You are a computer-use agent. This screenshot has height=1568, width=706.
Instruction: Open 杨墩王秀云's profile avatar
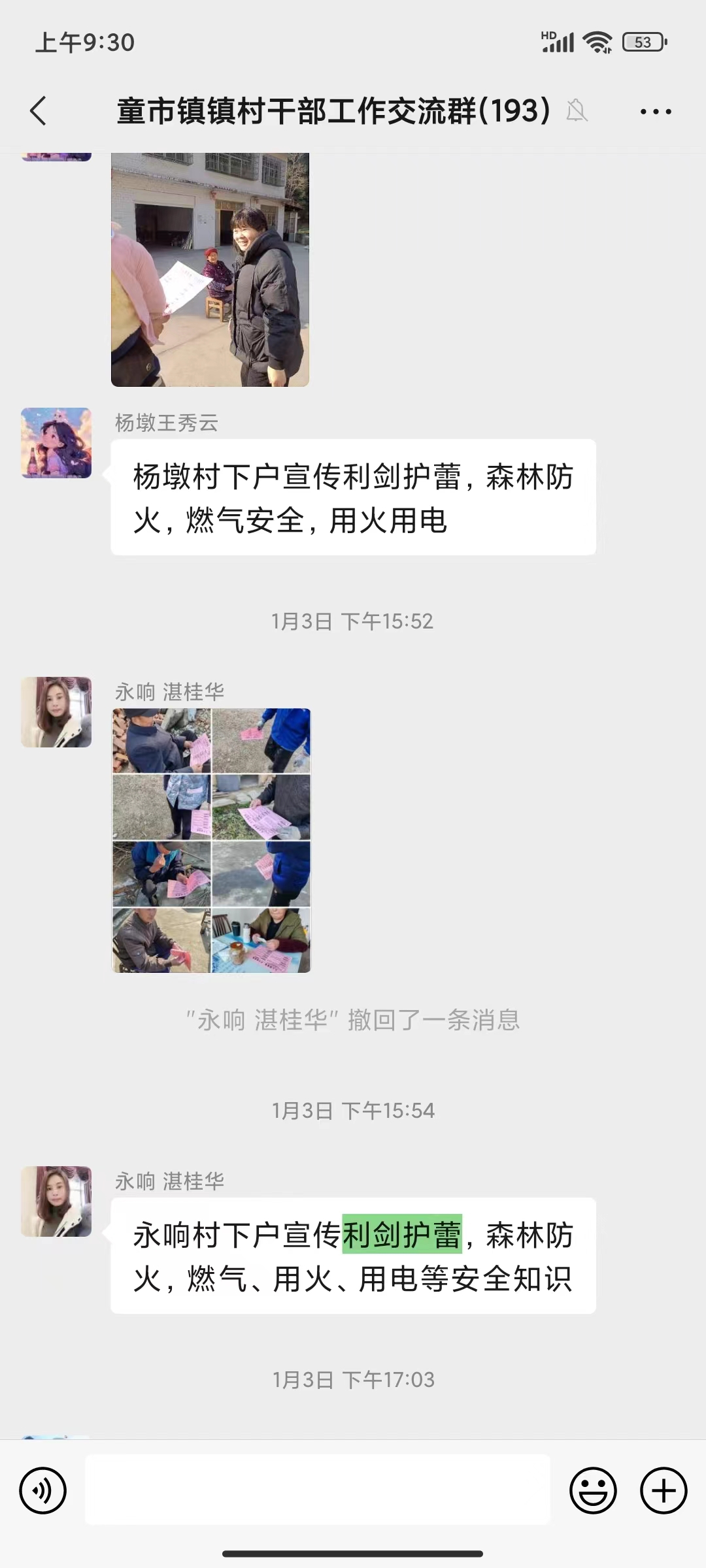pyautogui.click(x=56, y=443)
